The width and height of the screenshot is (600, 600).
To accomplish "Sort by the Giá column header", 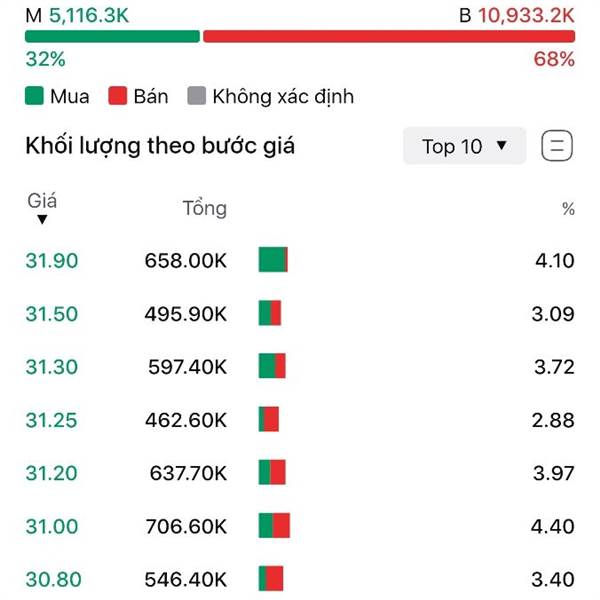I will point(42,208).
